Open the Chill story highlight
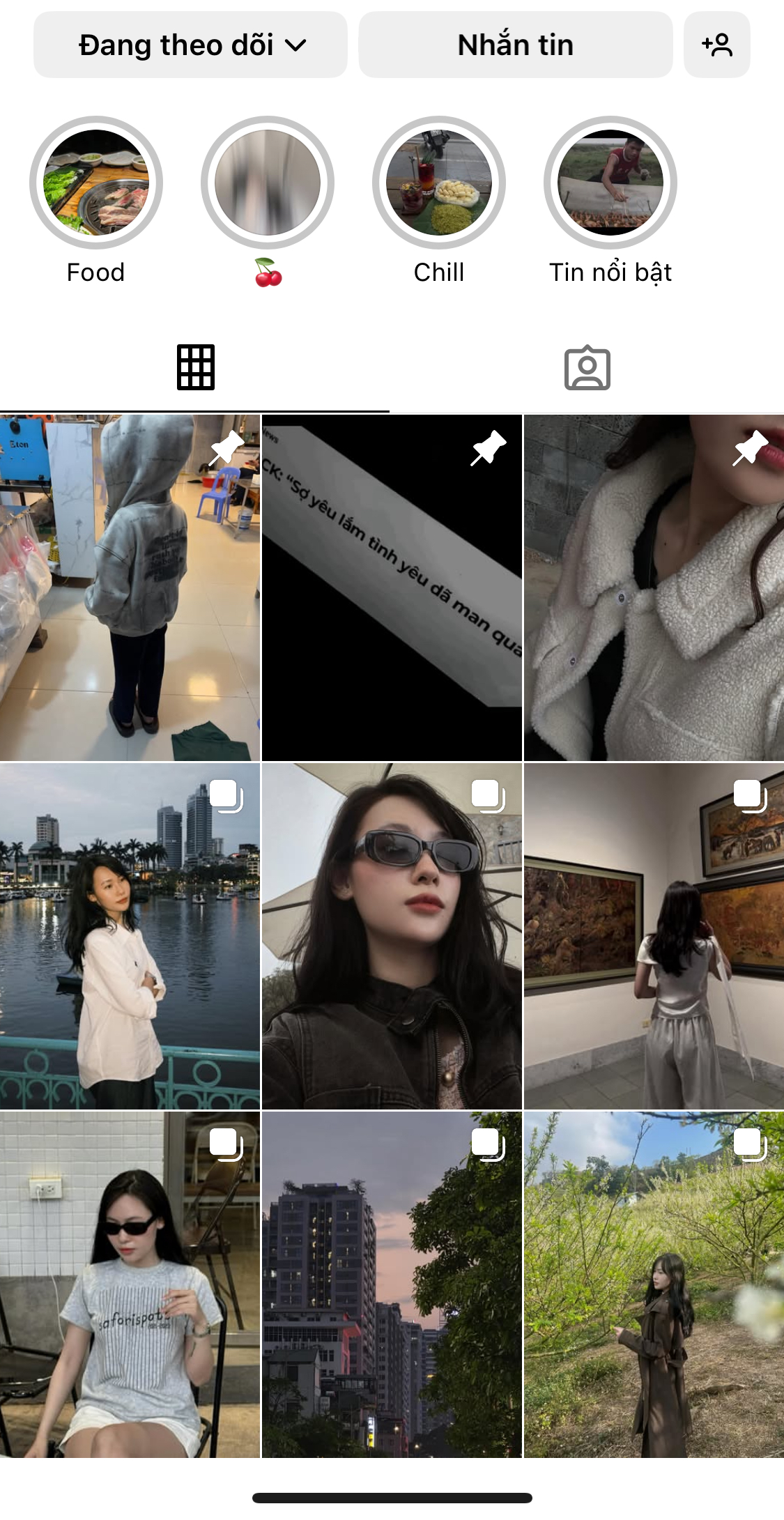 click(439, 183)
